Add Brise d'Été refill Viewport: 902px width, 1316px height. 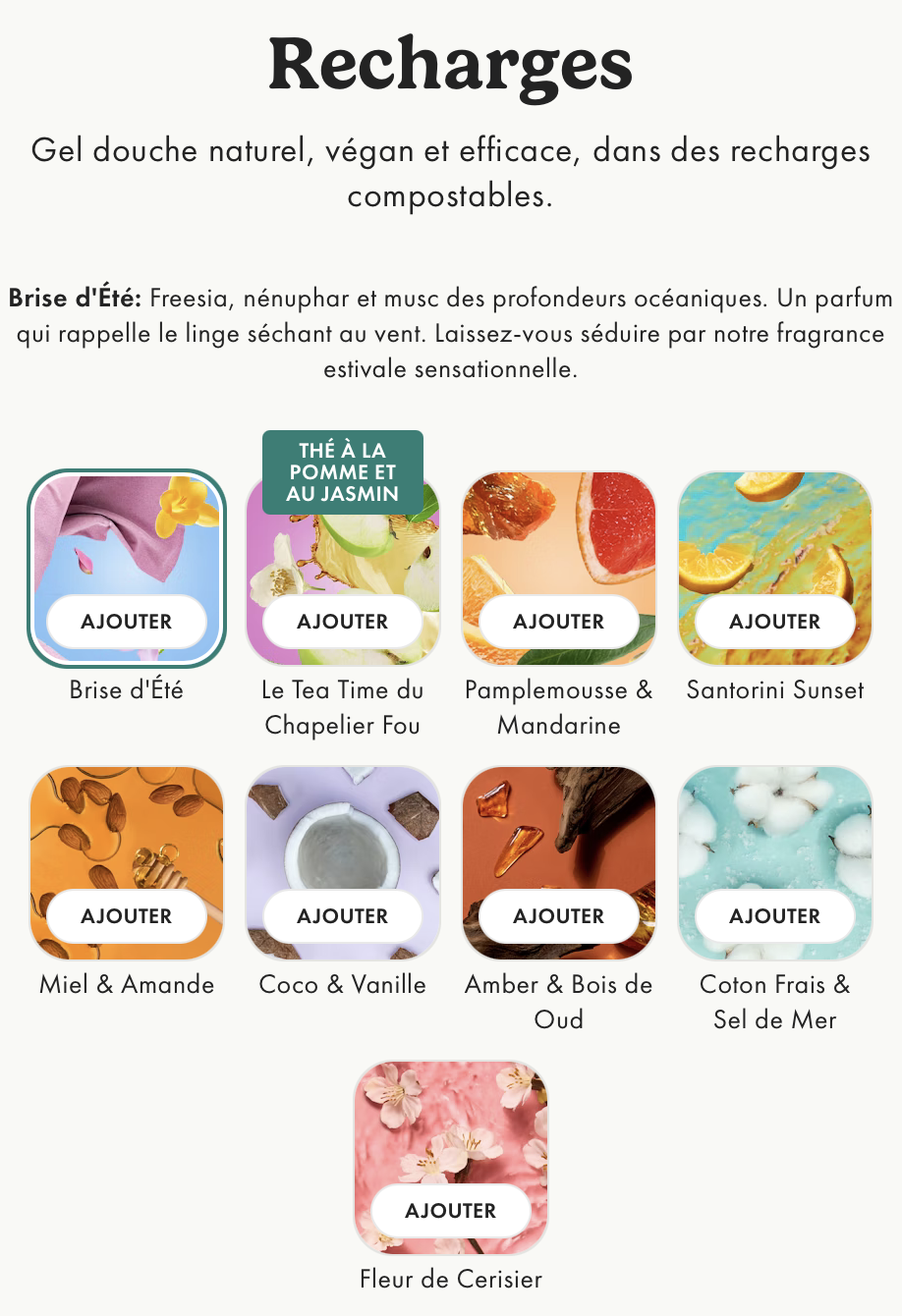[127, 622]
